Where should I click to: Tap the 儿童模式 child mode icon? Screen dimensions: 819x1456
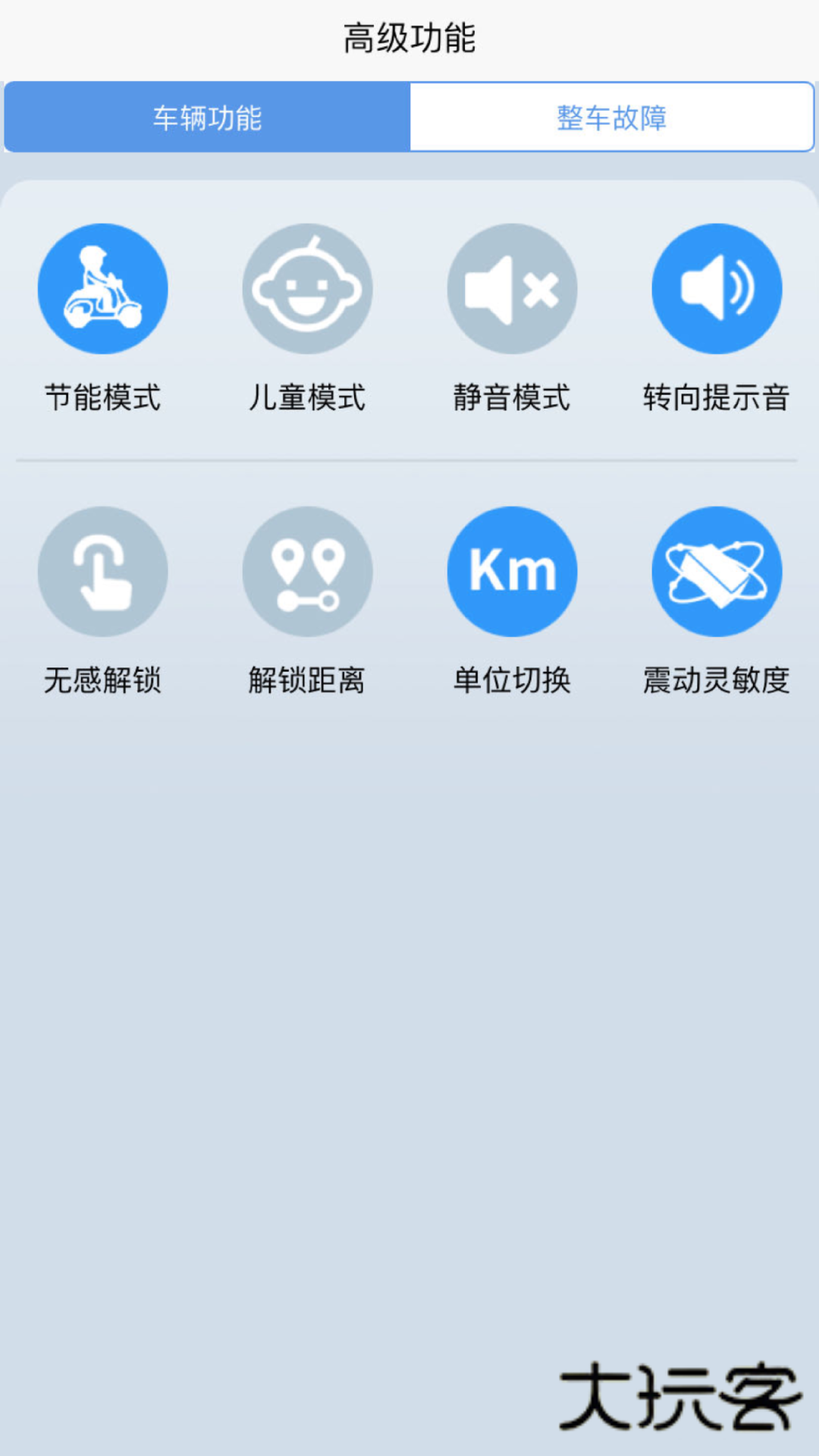[x=307, y=288]
